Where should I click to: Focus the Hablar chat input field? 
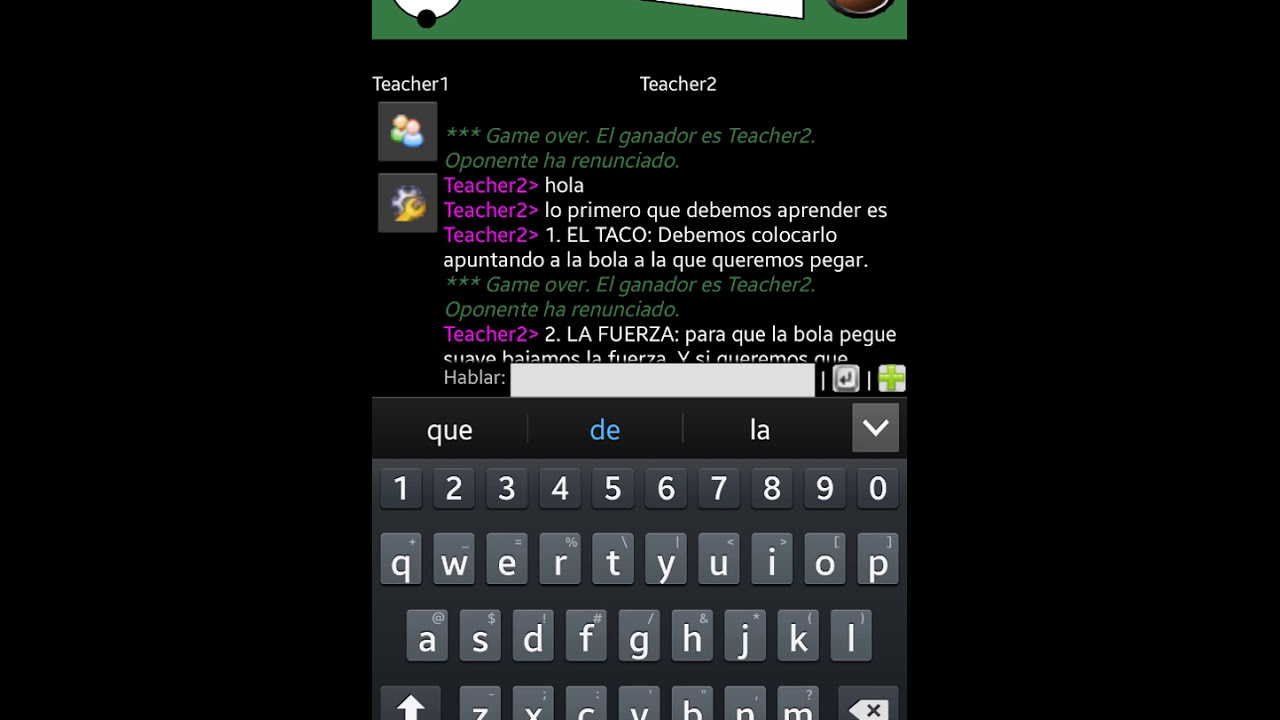pos(662,380)
